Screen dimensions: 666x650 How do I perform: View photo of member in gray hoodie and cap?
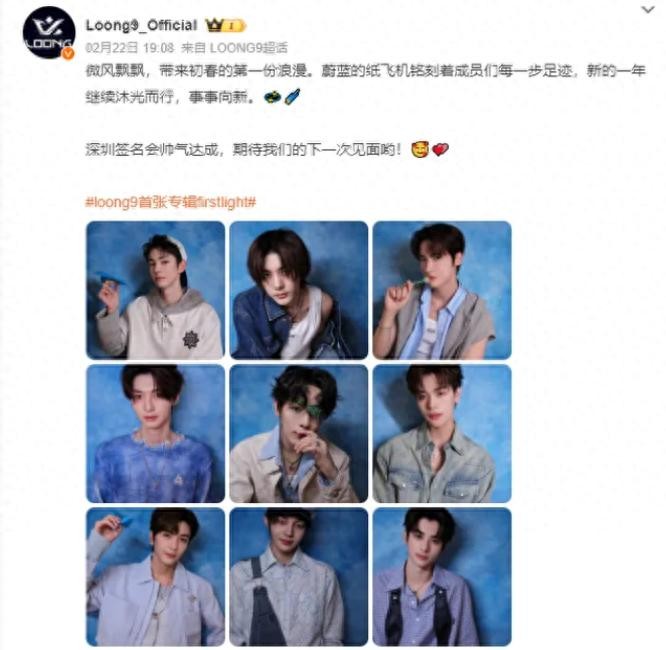(155, 290)
